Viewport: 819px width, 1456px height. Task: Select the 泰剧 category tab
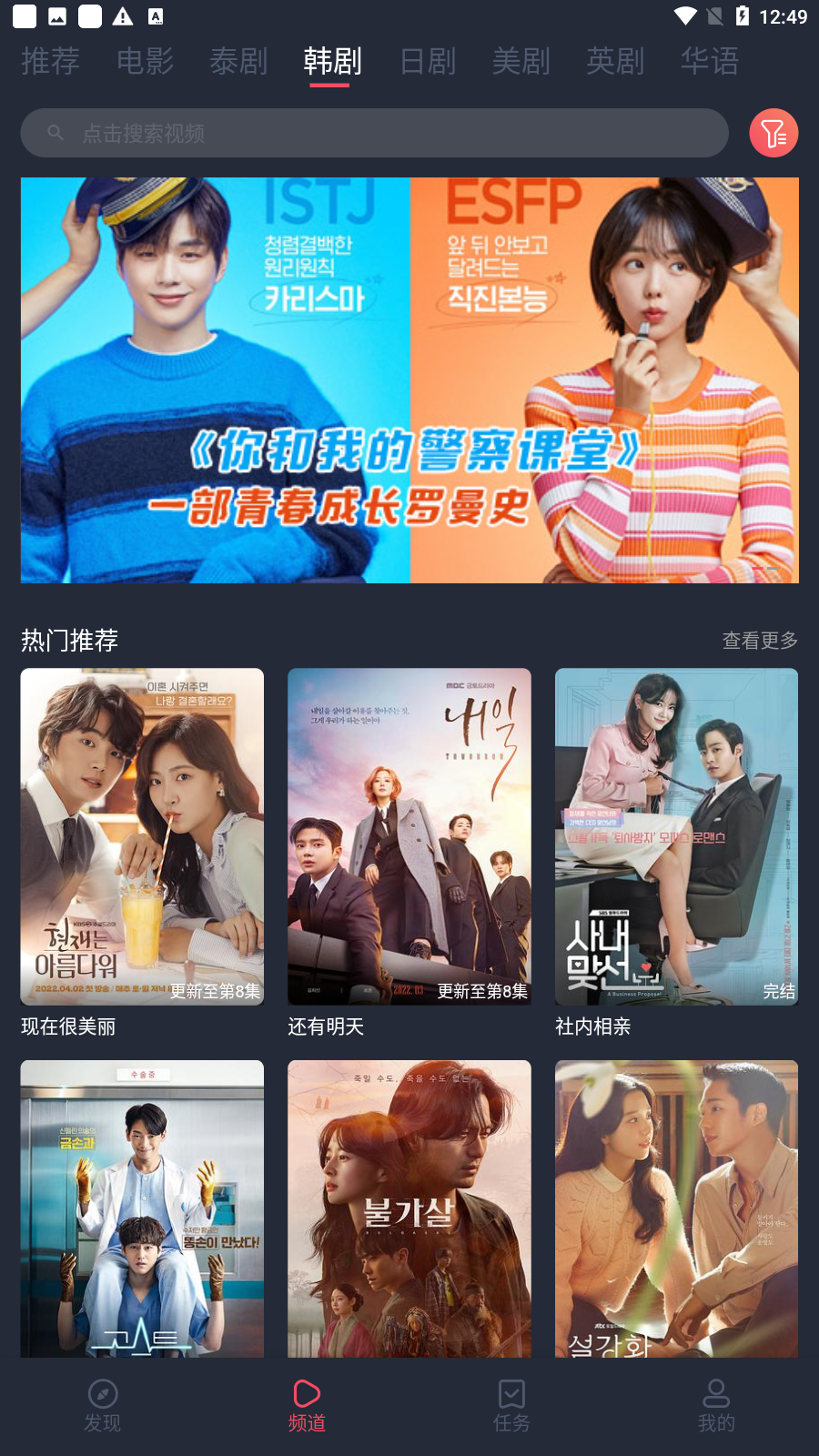coord(238,61)
